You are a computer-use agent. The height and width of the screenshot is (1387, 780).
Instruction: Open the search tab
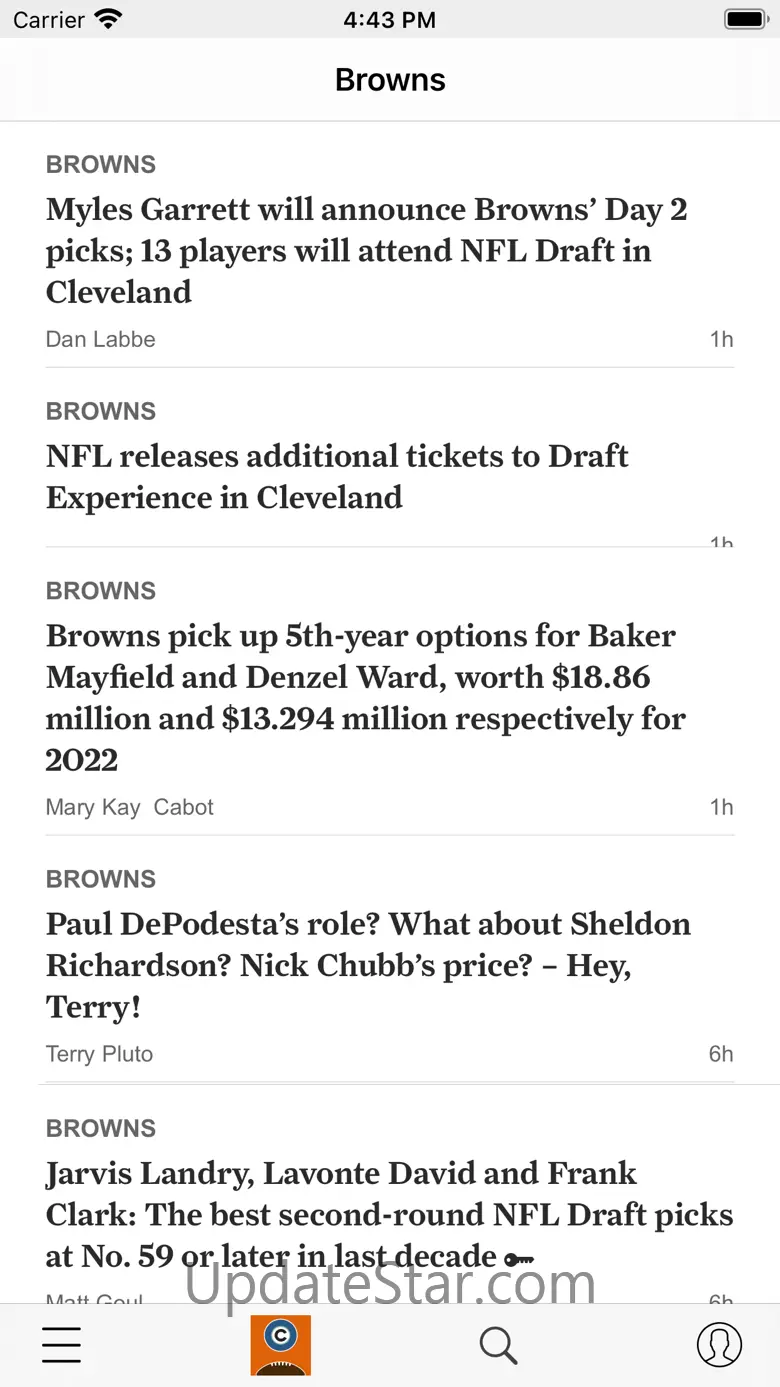(x=498, y=1345)
